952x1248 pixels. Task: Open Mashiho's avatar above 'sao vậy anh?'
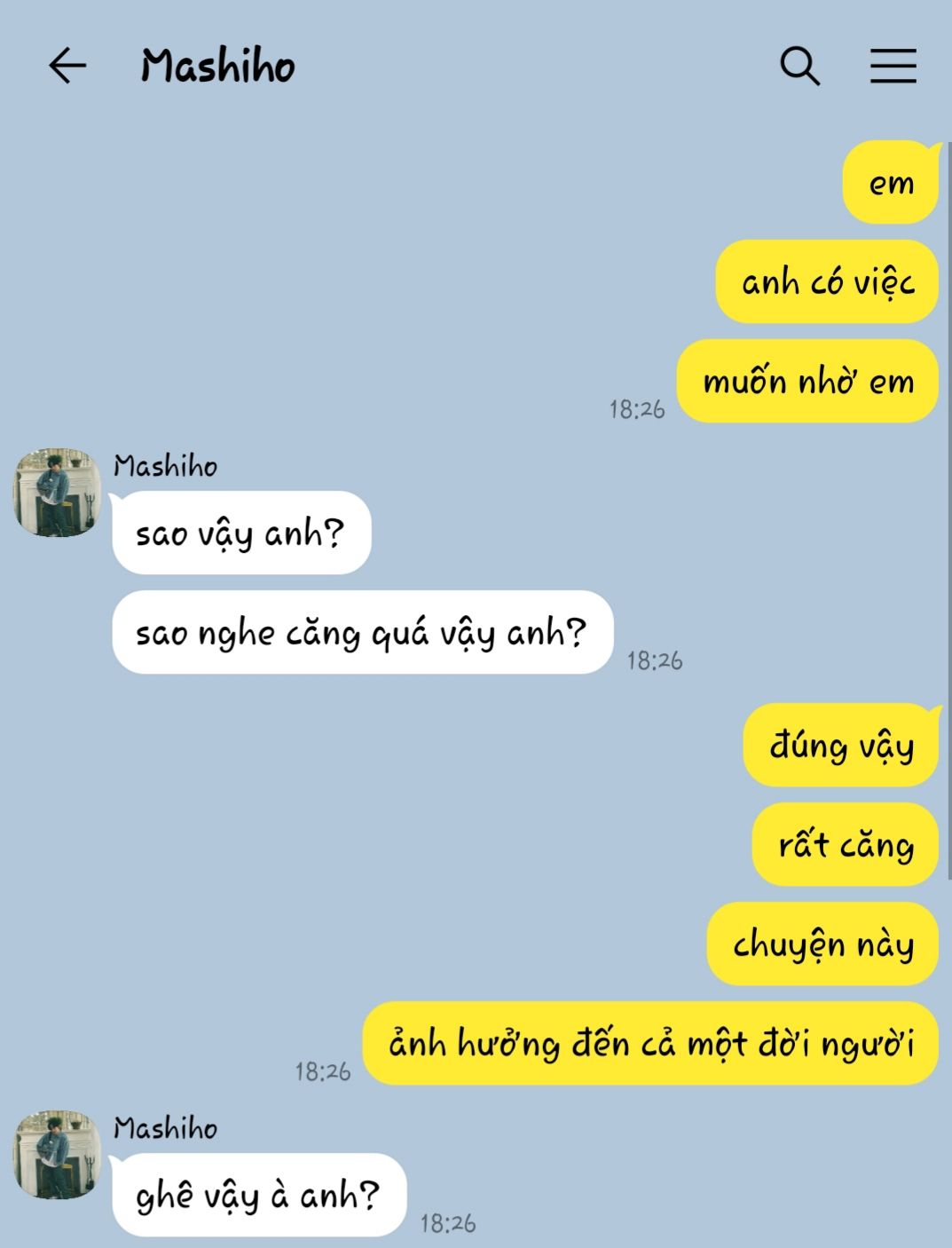[x=58, y=493]
